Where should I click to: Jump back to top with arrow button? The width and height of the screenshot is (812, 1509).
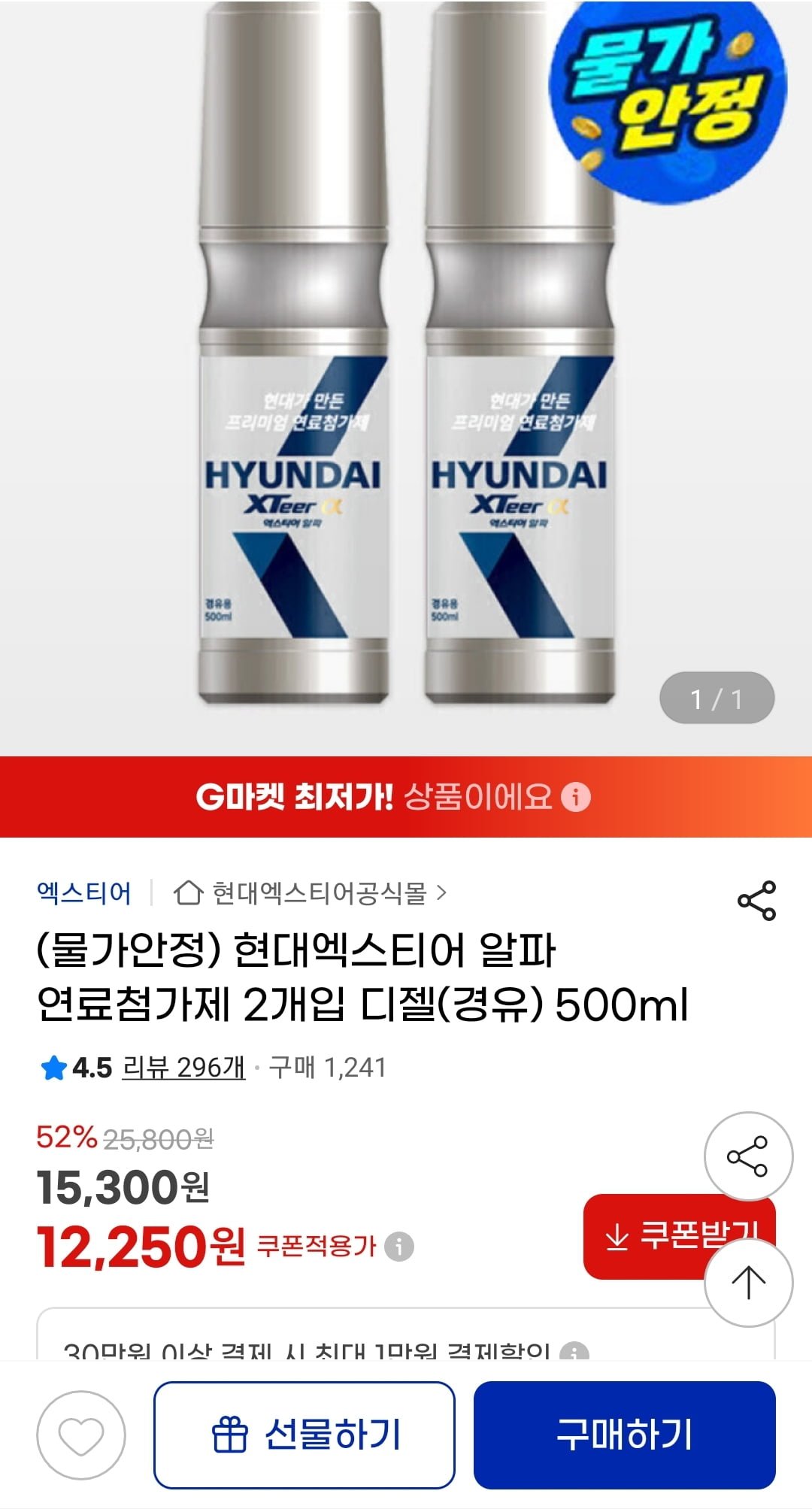(x=747, y=1283)
